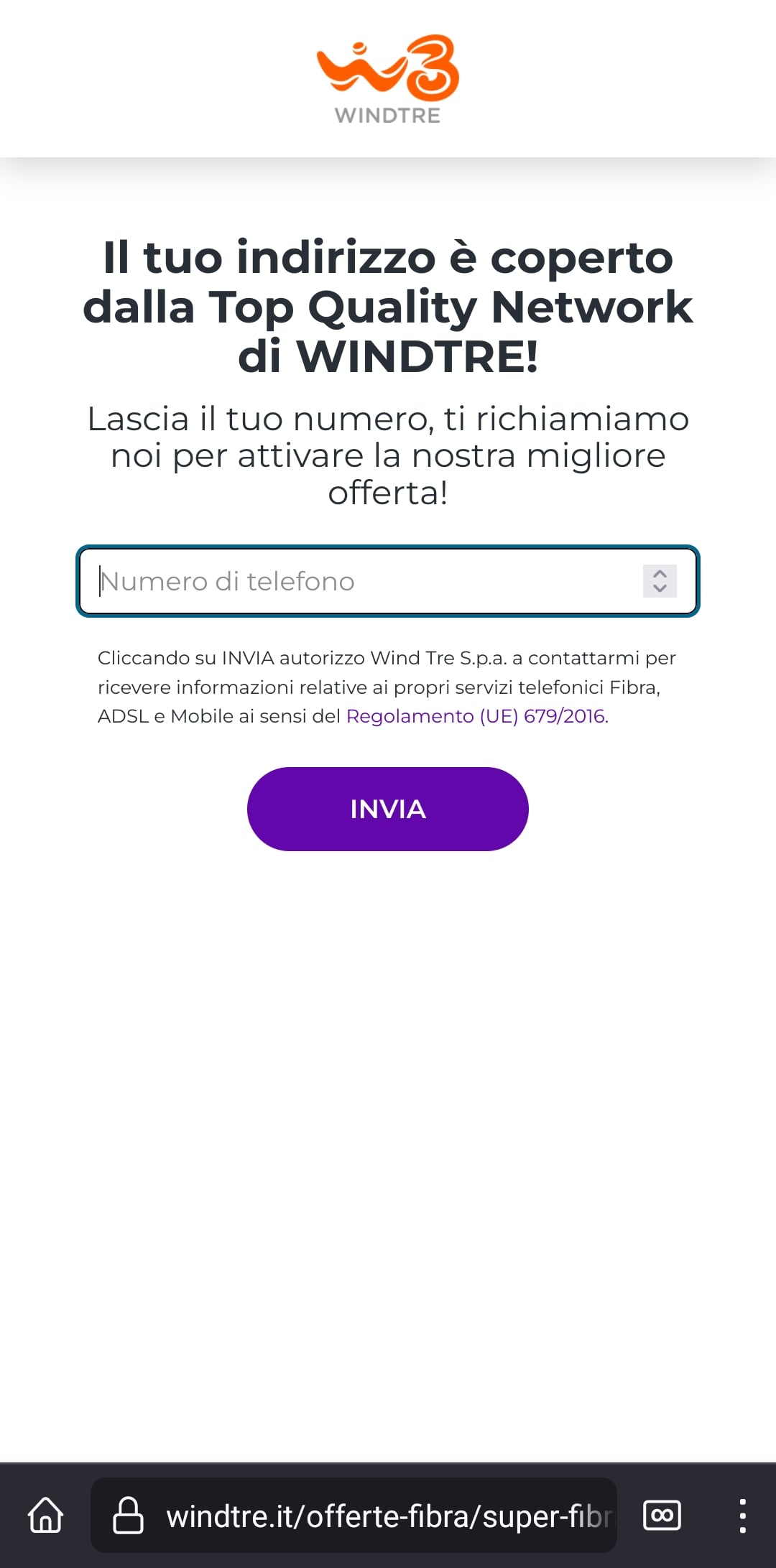
Task: Open the private tabs mask icon
Action: (x=662, y=1515)
